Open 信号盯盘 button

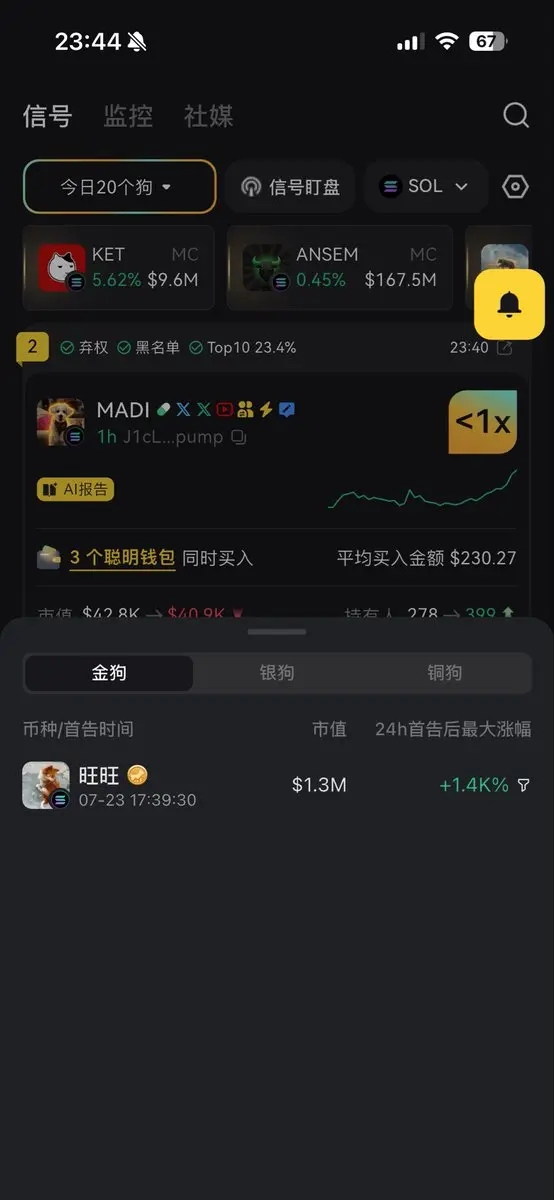point(290,187)
